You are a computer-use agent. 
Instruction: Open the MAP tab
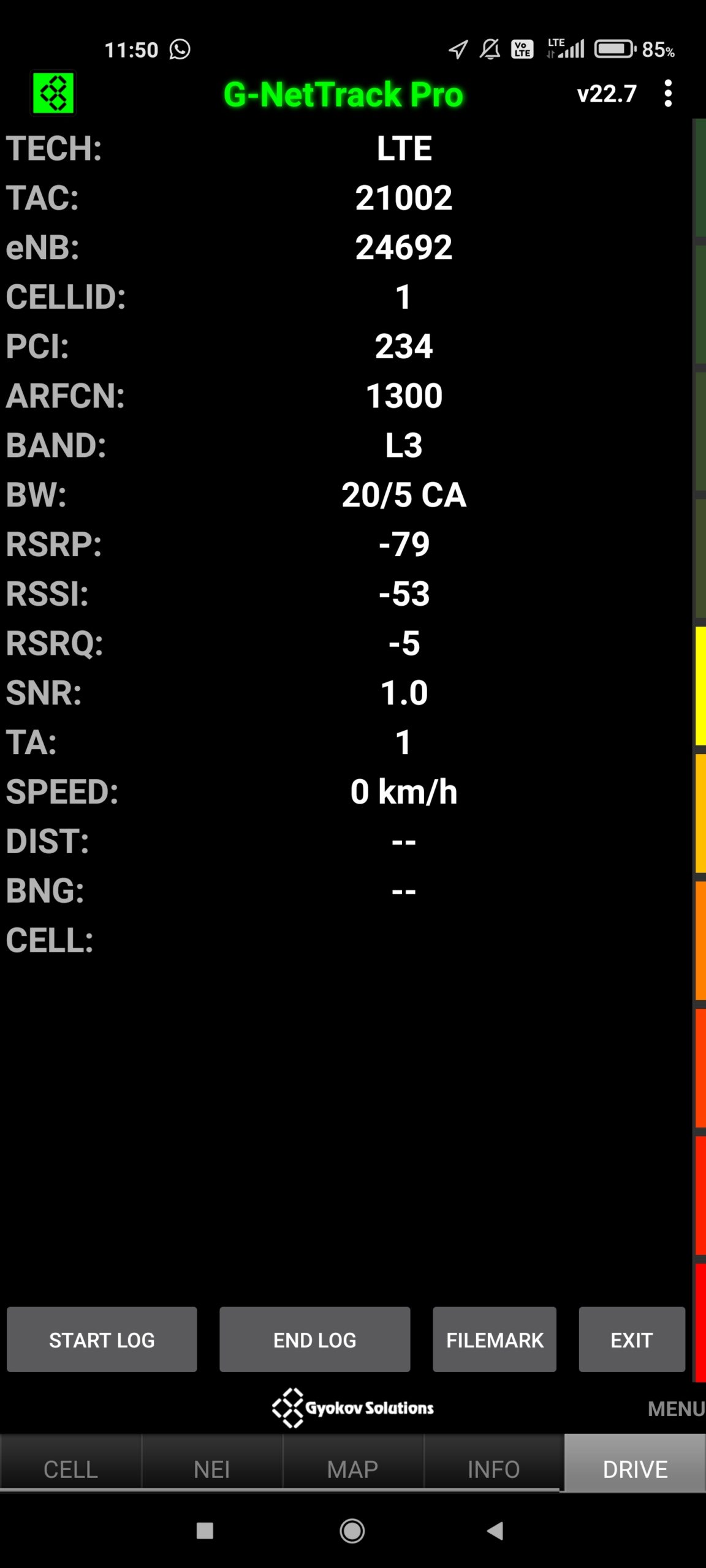click(x=352, y=1469)
